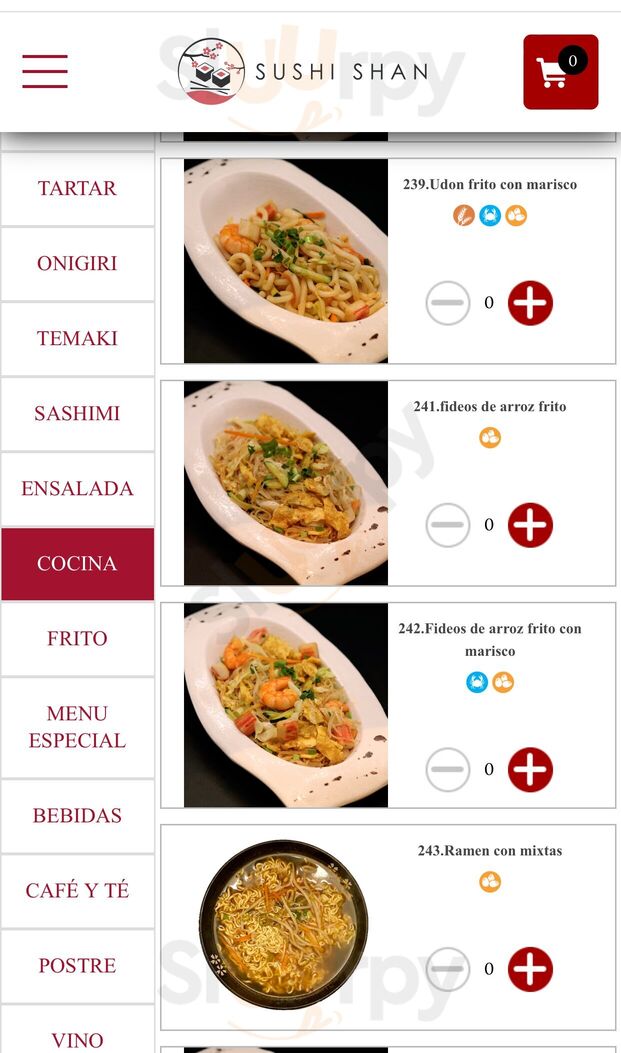Viewport: 621px width, 1053px height.
Task: Decrease quantity of 239.Udon frito con marisco
Action: 447,303
